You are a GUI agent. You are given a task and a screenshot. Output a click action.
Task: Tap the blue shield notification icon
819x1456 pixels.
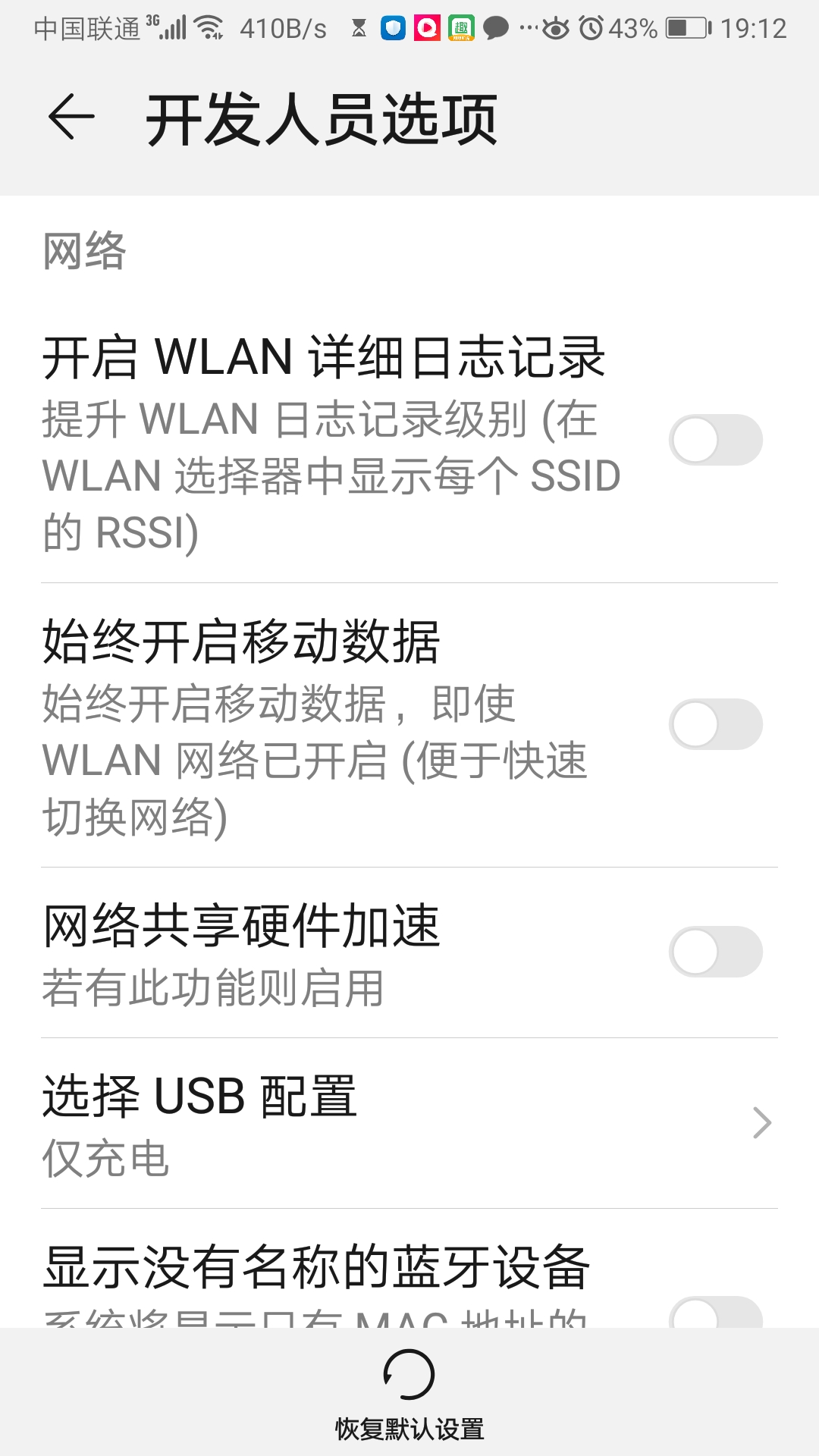393,27
